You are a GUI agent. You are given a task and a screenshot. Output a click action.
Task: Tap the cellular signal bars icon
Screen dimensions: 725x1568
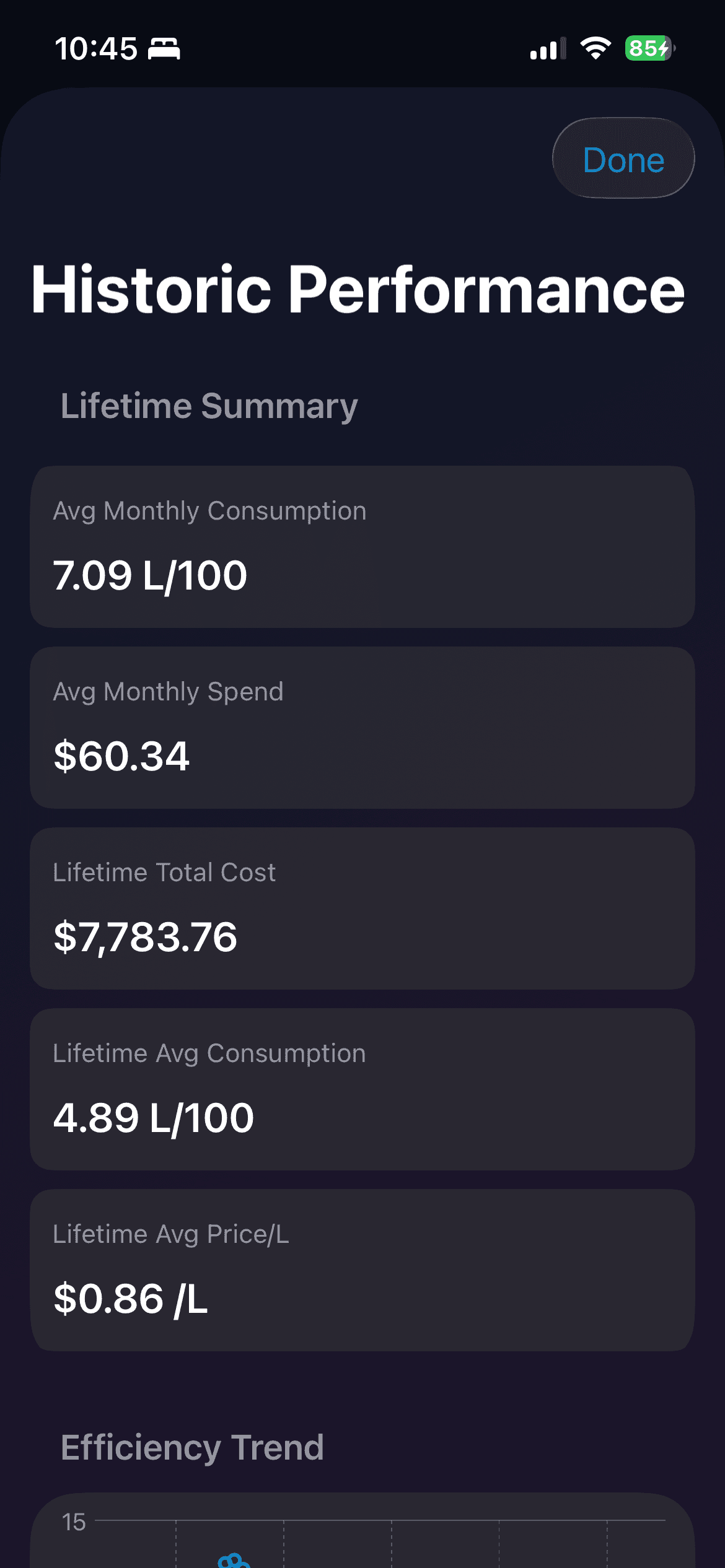[546, 48]
